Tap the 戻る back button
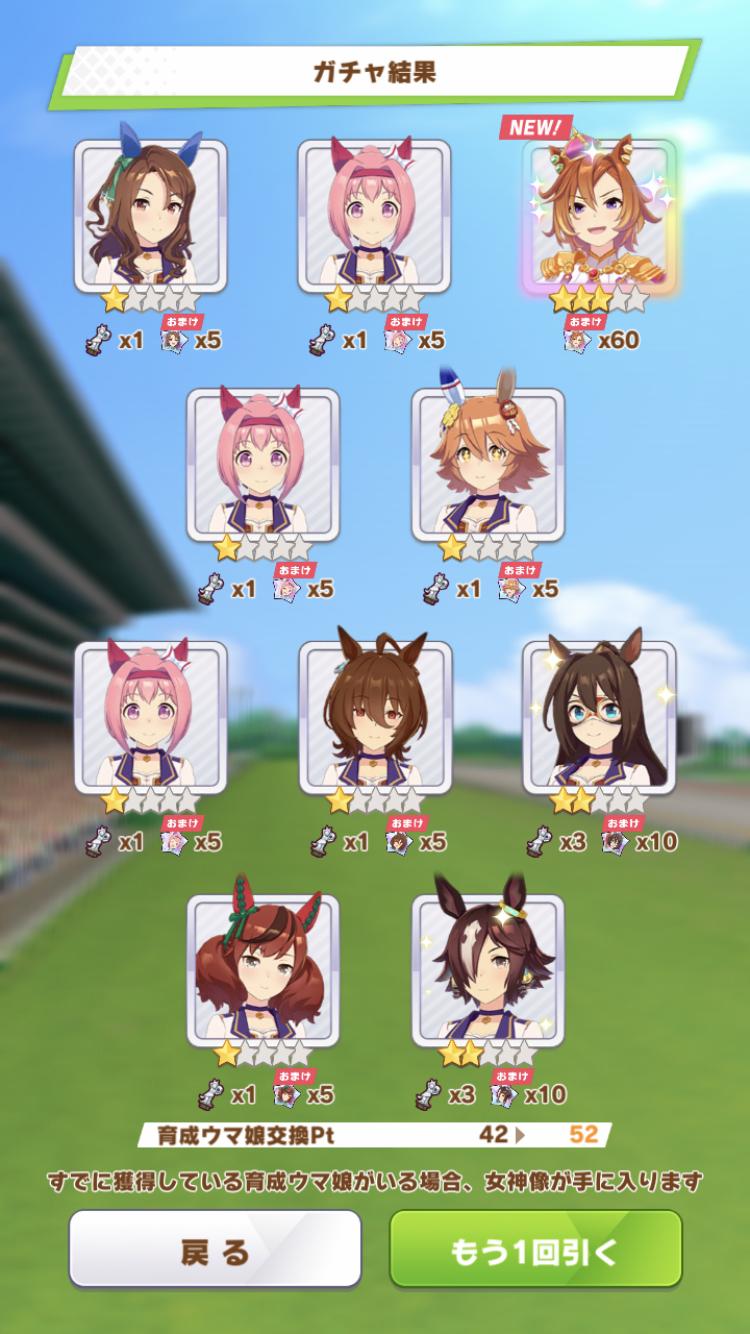 (214, 1249)
